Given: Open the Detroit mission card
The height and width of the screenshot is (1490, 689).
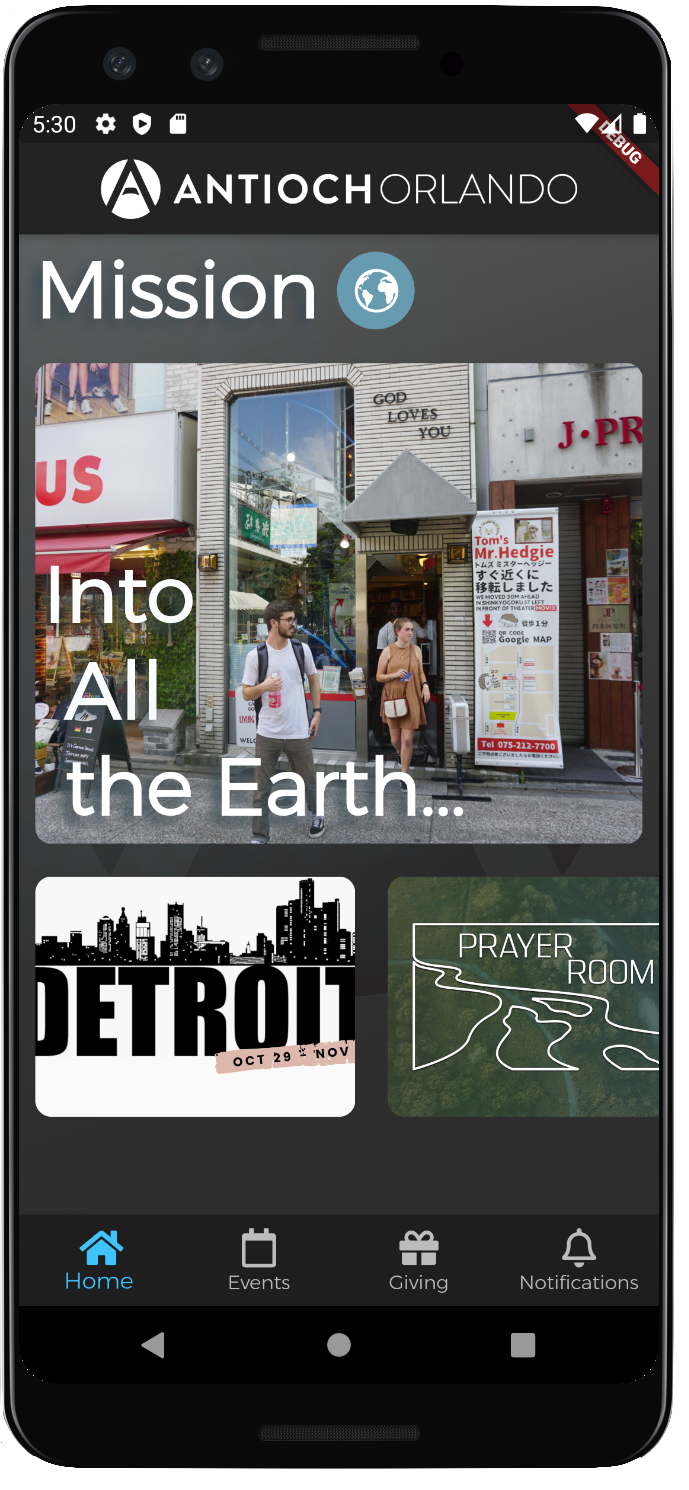Looking at the screenshot, I should [195, 996].
